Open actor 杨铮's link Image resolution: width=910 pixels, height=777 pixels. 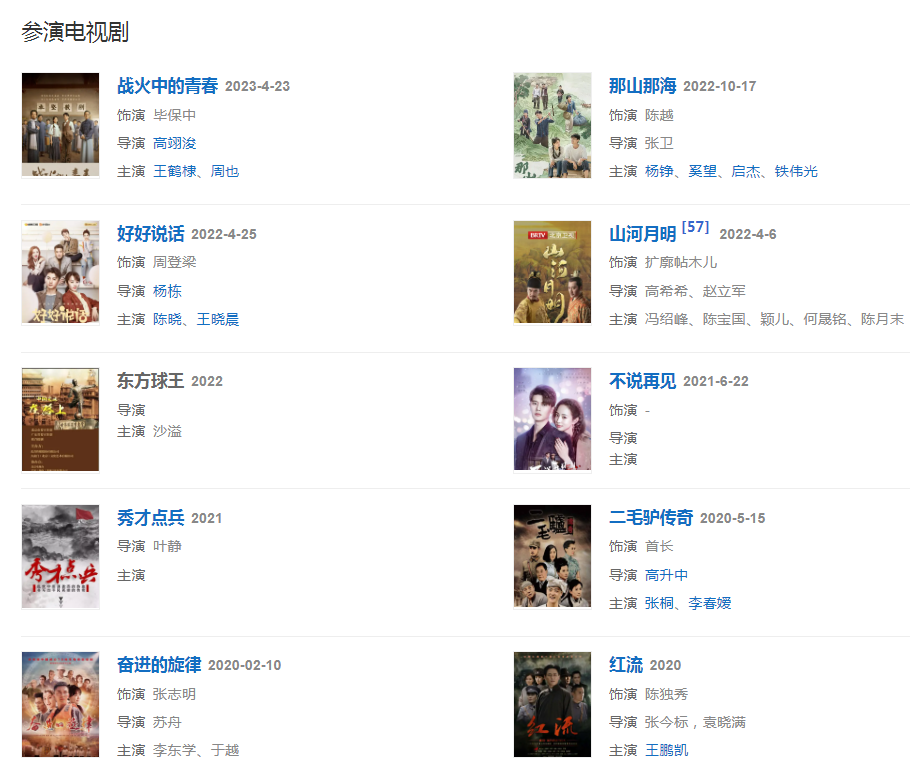click(x=659, y=171)
